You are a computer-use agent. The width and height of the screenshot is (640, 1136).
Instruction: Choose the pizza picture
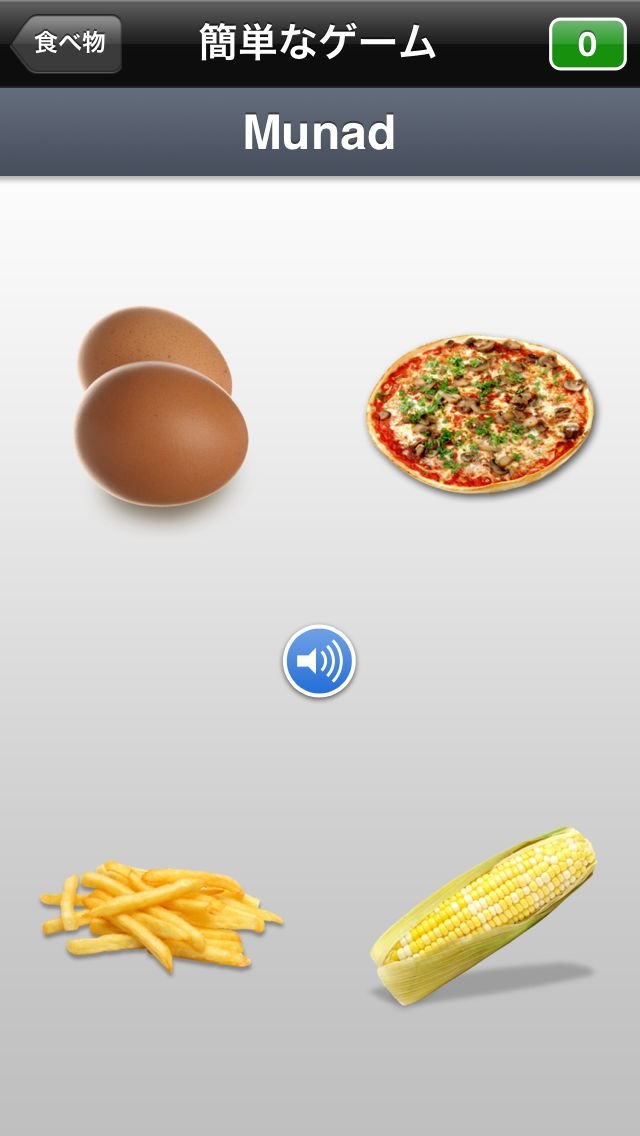[480, 414]
